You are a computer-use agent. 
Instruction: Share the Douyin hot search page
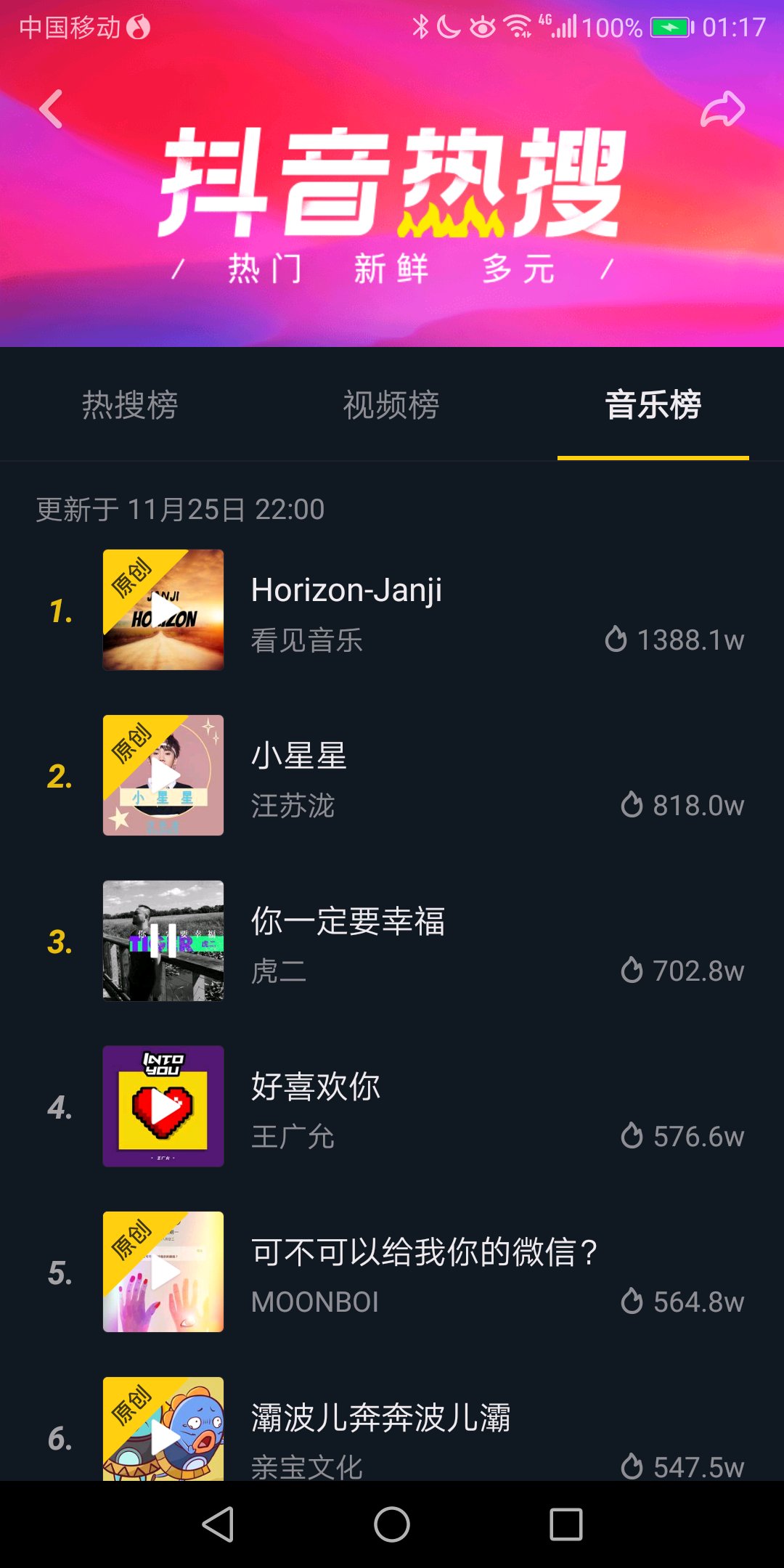[x=722, y=109]
